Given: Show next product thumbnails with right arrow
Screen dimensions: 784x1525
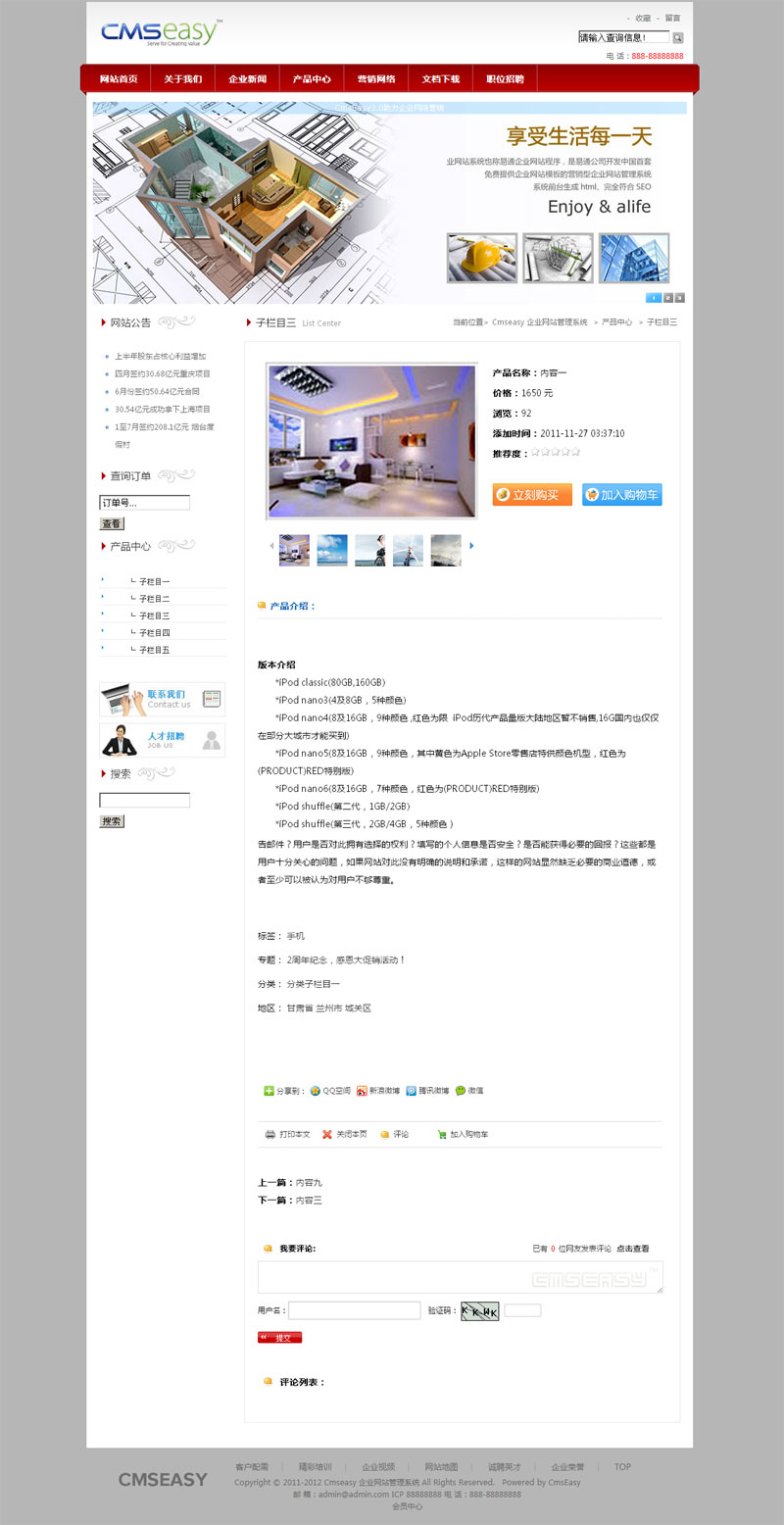Looking at the screenshot, I should [x=471, y=546].
